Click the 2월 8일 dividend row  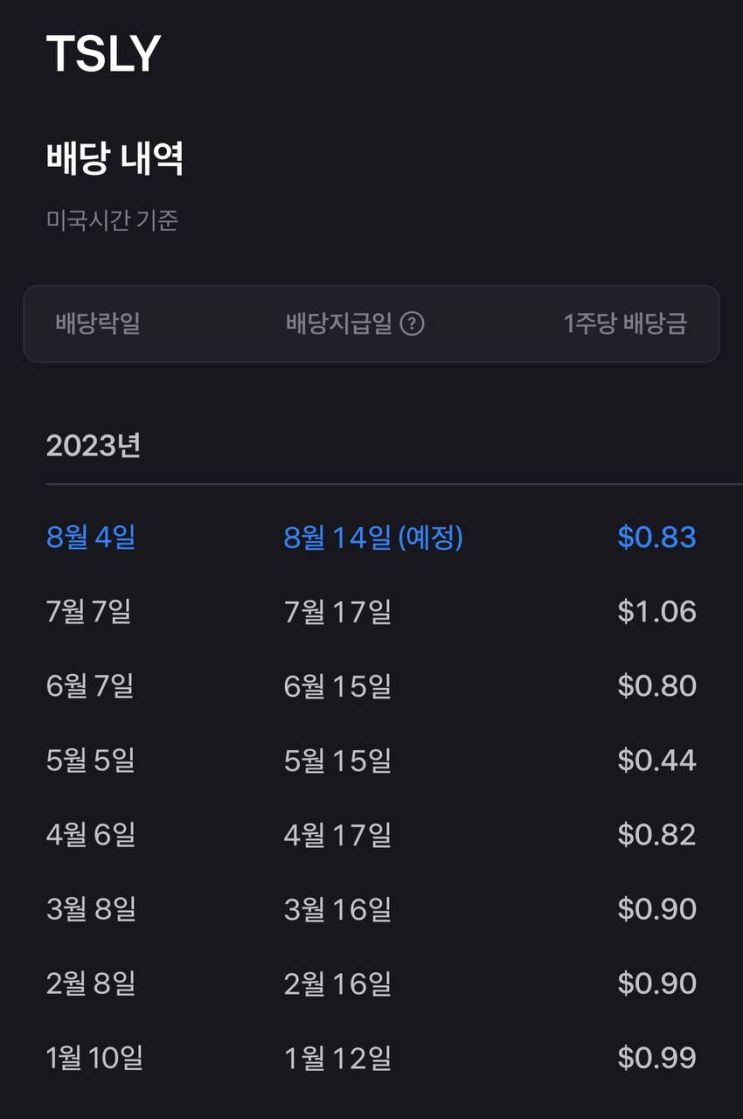click(86, 983)
